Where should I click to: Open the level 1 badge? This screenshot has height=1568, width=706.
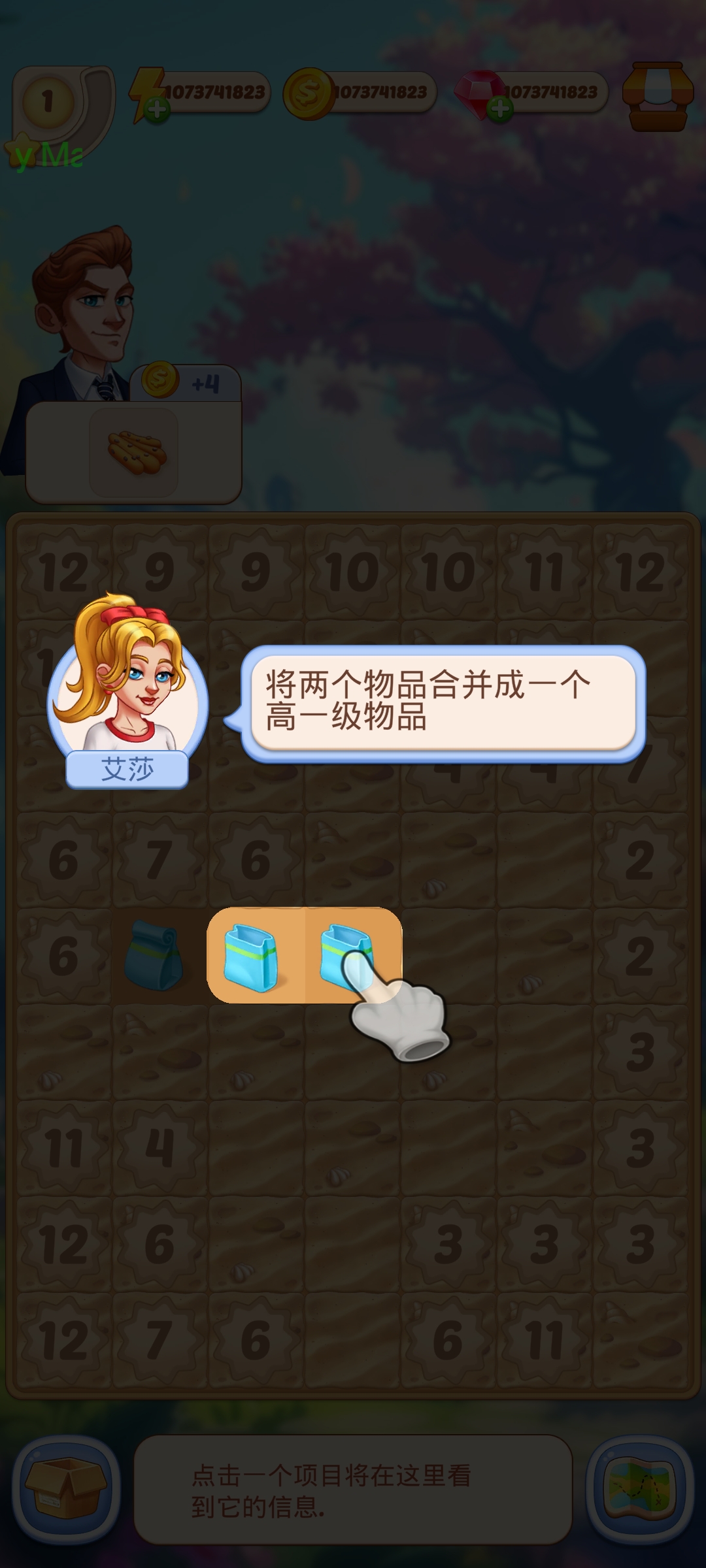pyautogui.click(x=49, y=101)
